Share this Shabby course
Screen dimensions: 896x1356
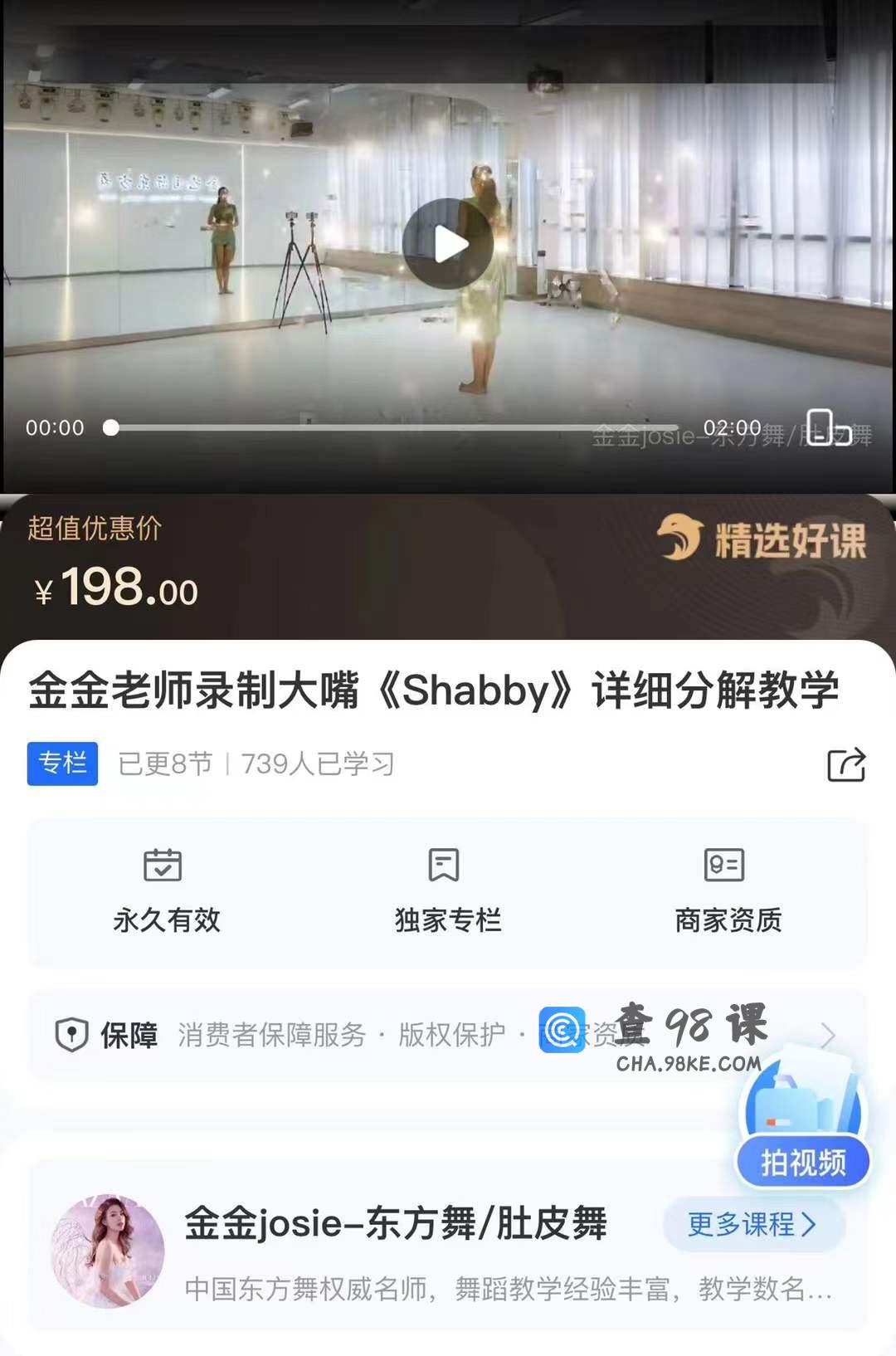[x=846, y=764]
